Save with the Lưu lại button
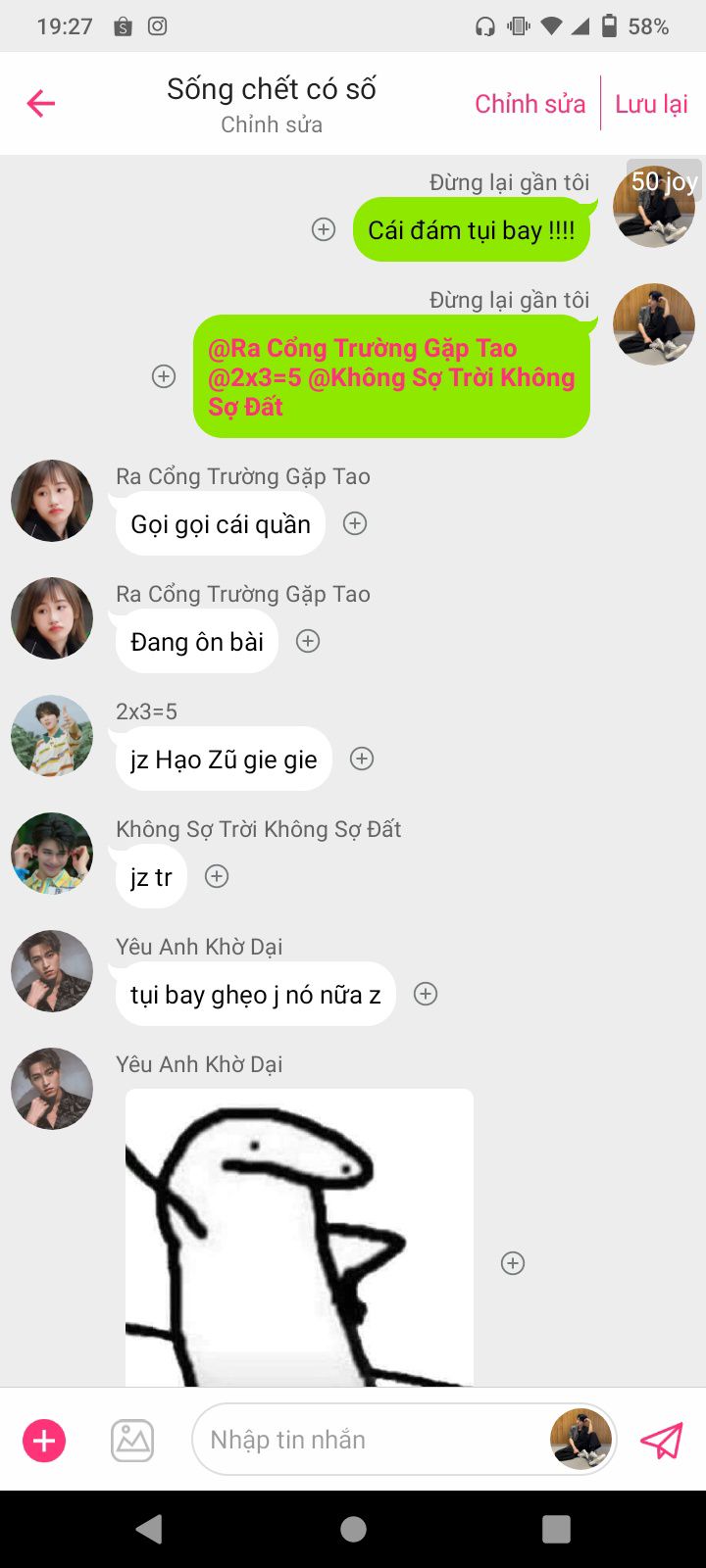Viewport: 706px width, 1568px height. point(651,104)
